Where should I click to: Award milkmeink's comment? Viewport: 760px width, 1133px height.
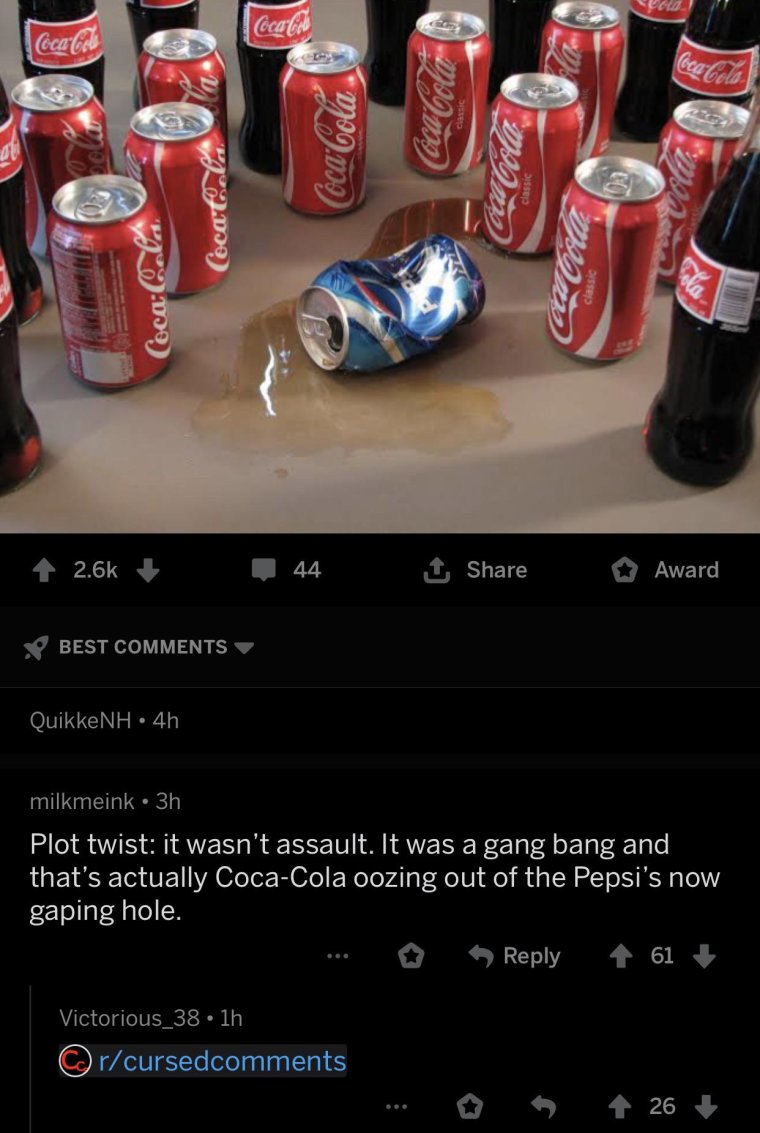point(409,956)
